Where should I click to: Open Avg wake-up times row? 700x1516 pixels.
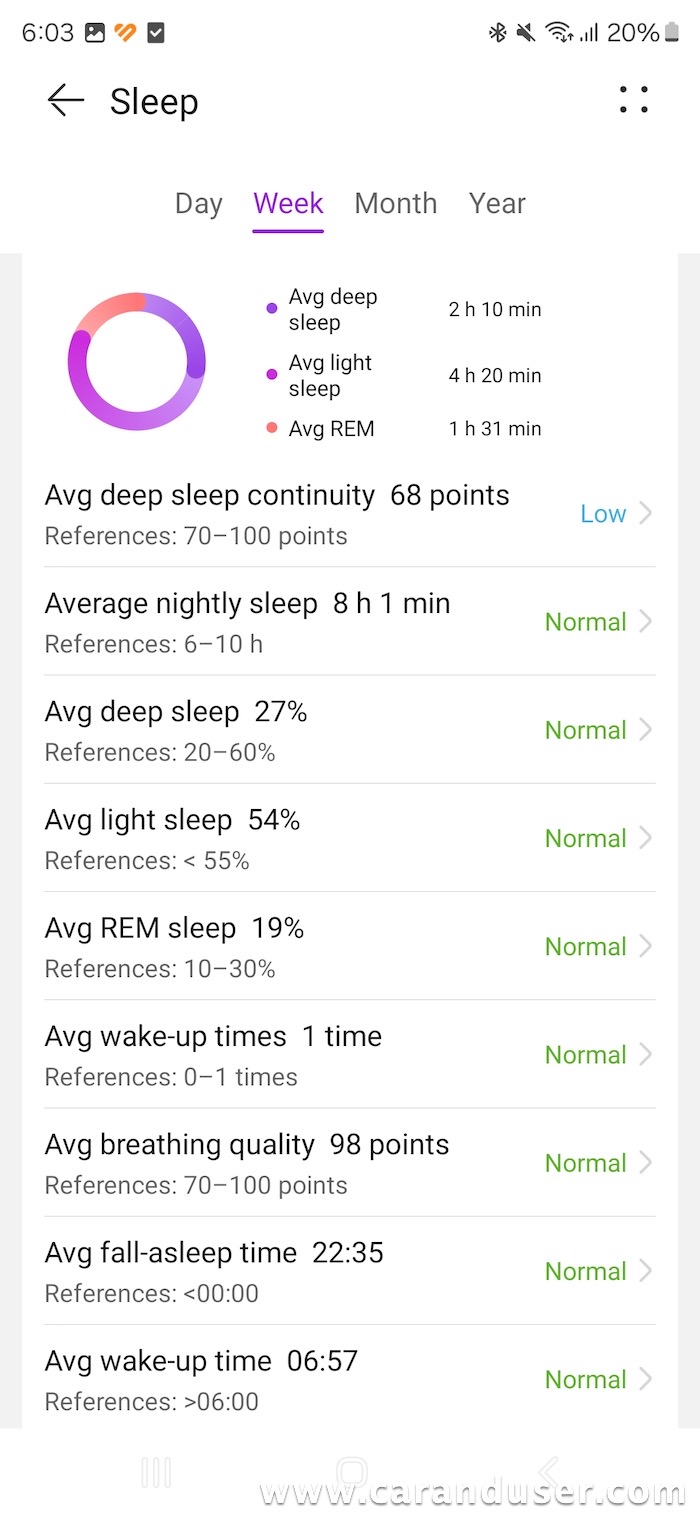[349, 1054]
